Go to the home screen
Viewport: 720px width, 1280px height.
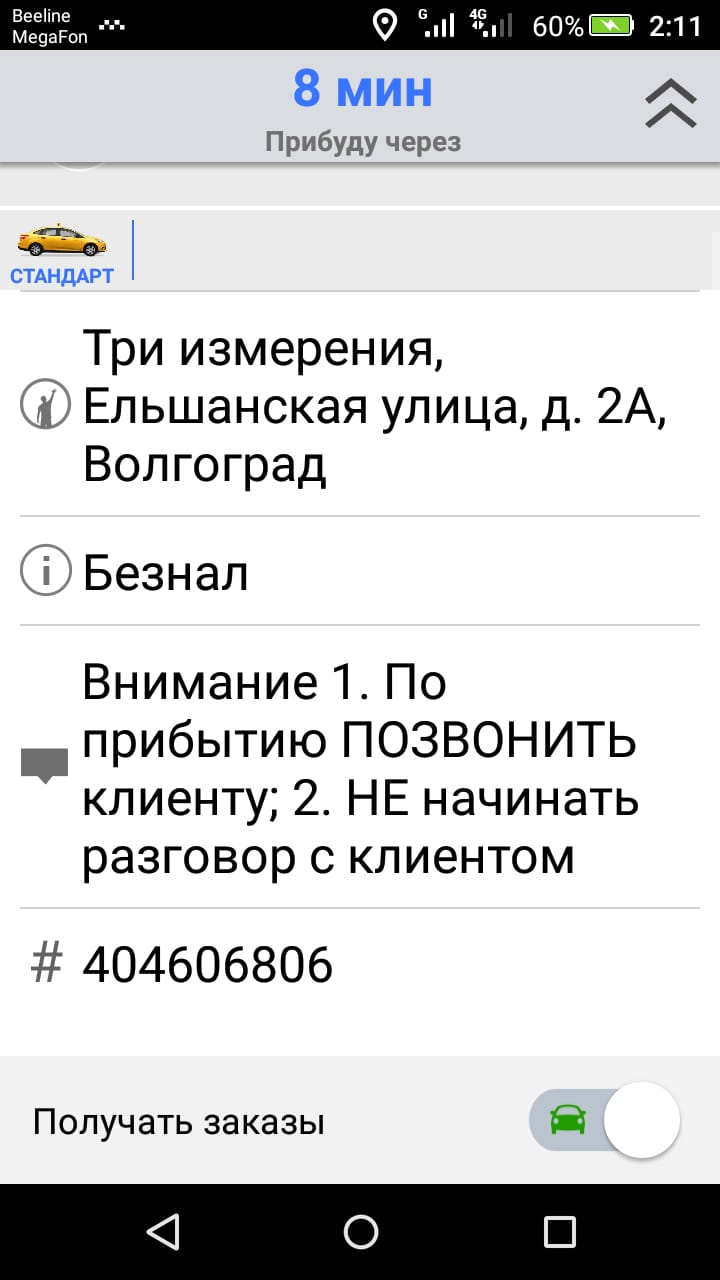[360, 1231]
